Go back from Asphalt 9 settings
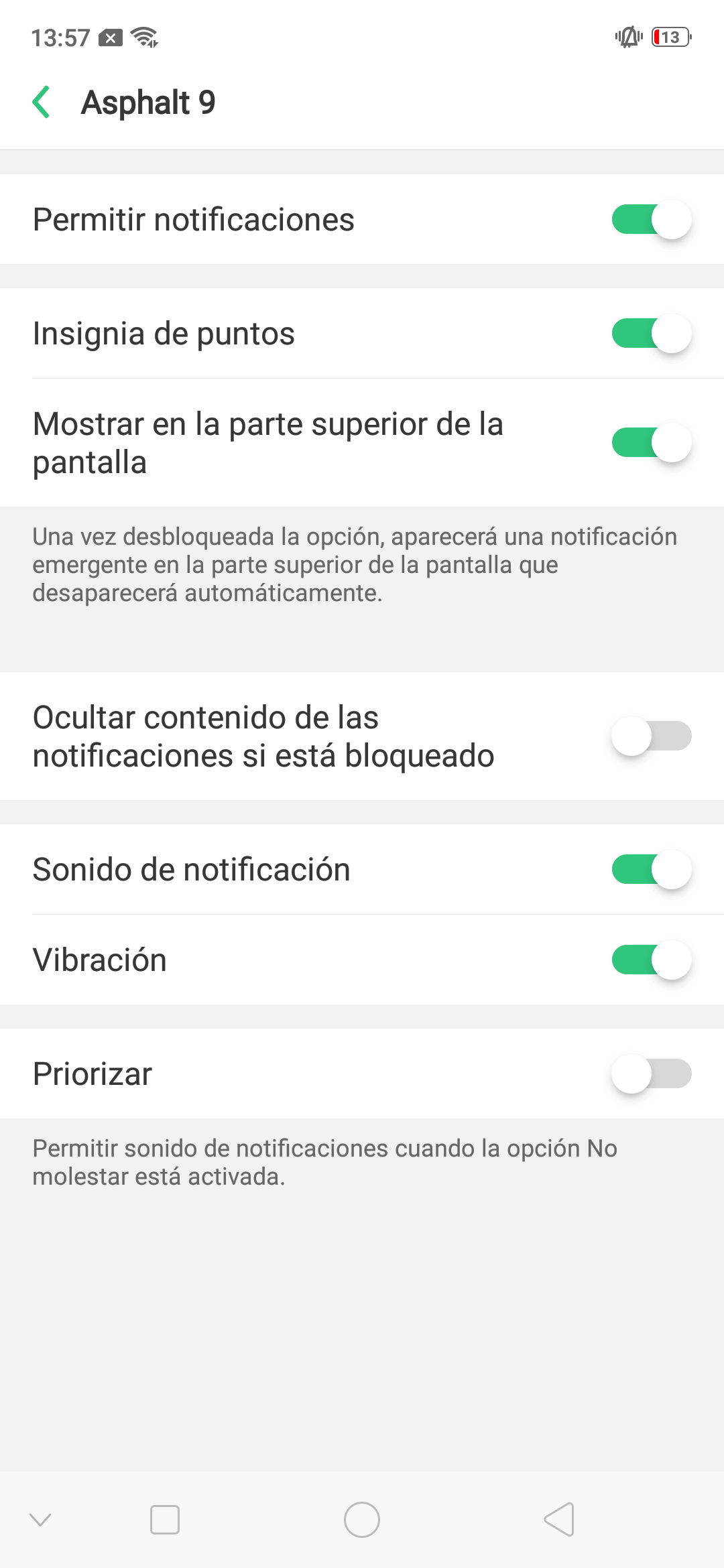The image size is (724, 1568). 42,103
